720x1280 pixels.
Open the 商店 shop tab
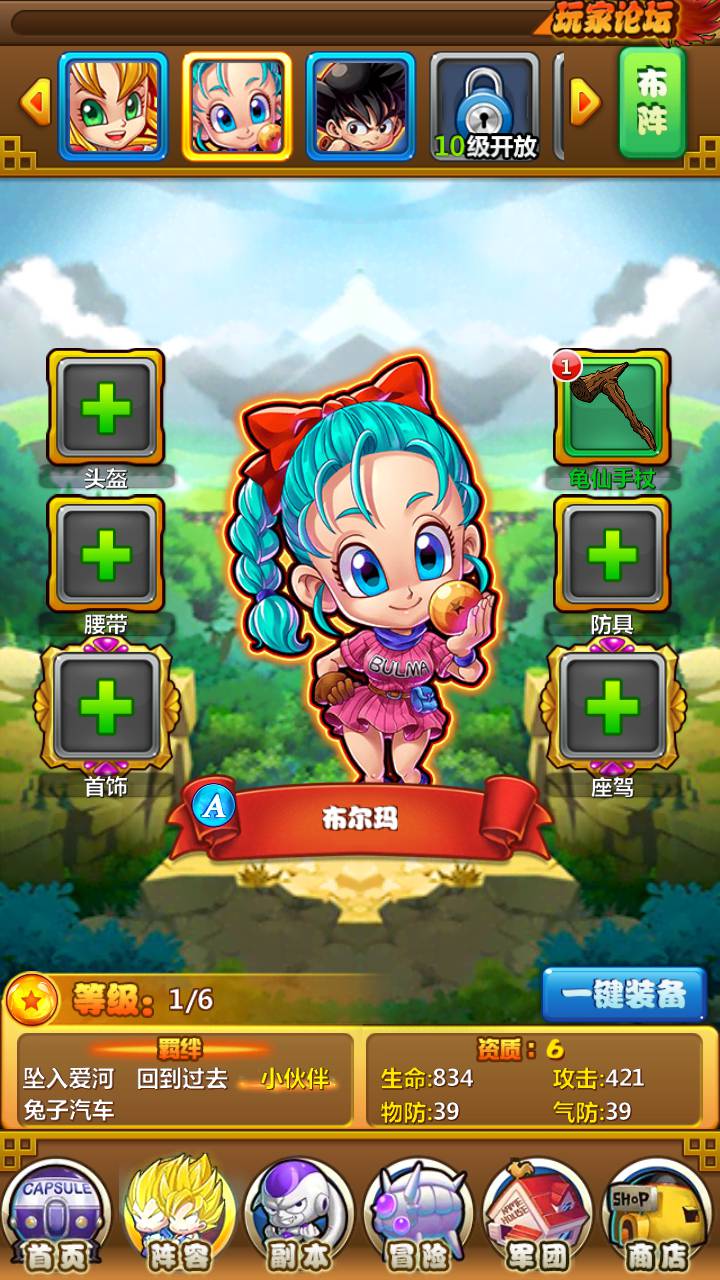click(656, 1219)
